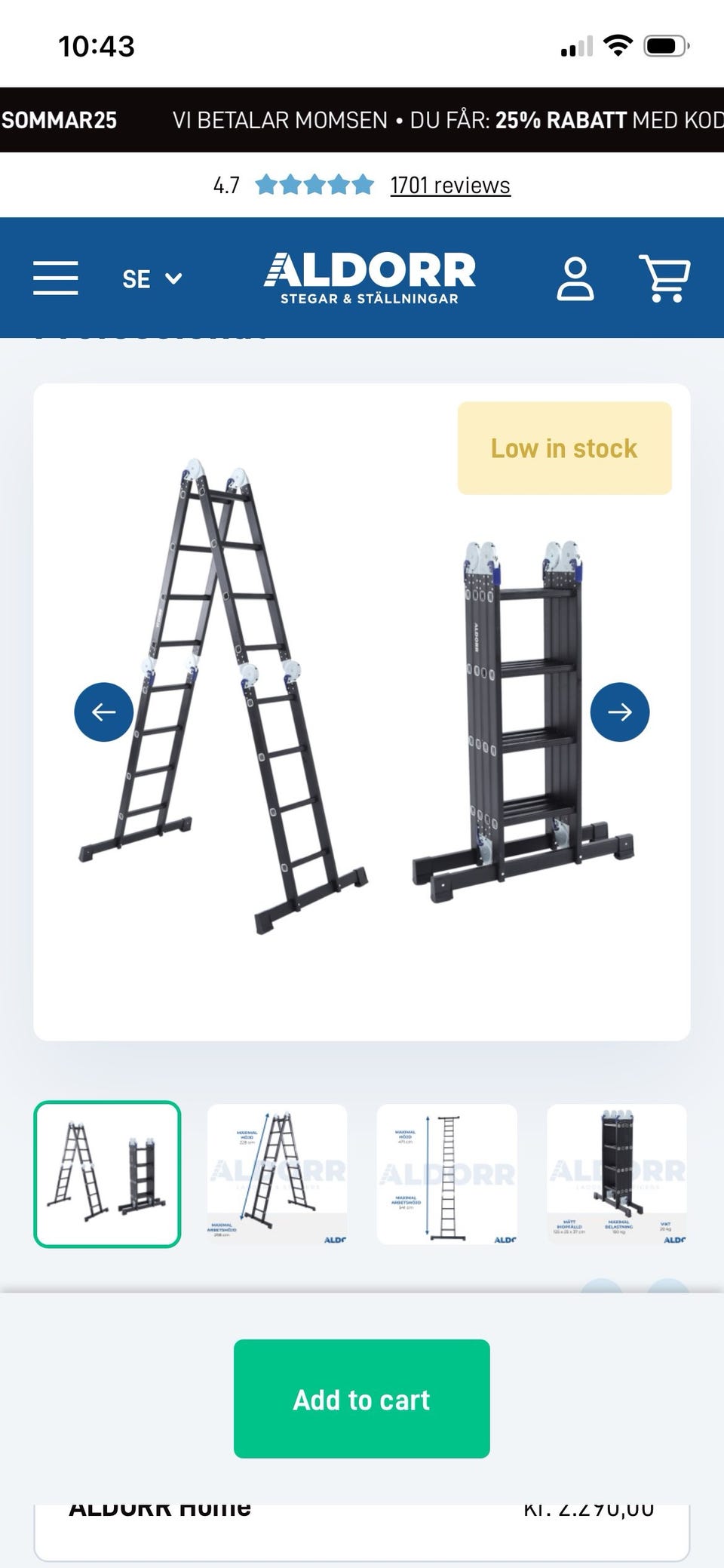Open the shopping cart
The image size is (724, 1568).
(x=664, y=278)
